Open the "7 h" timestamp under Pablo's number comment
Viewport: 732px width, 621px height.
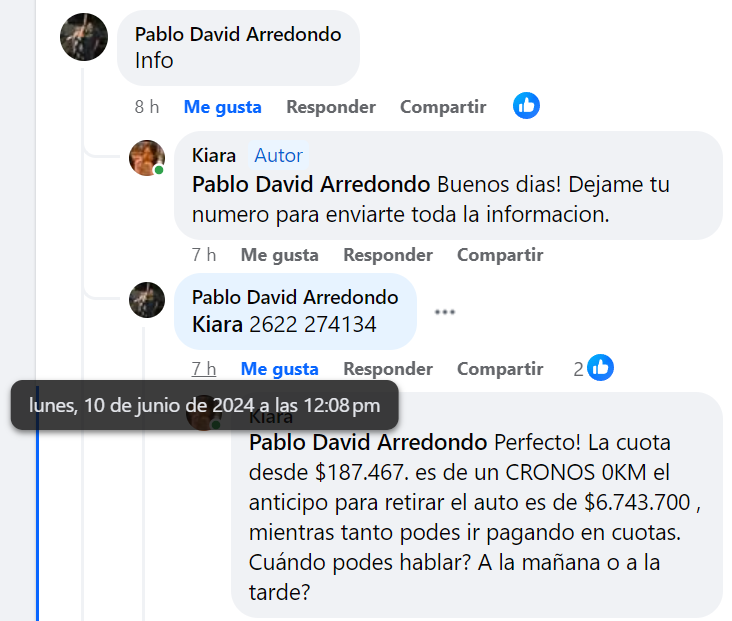click(204, 369)
